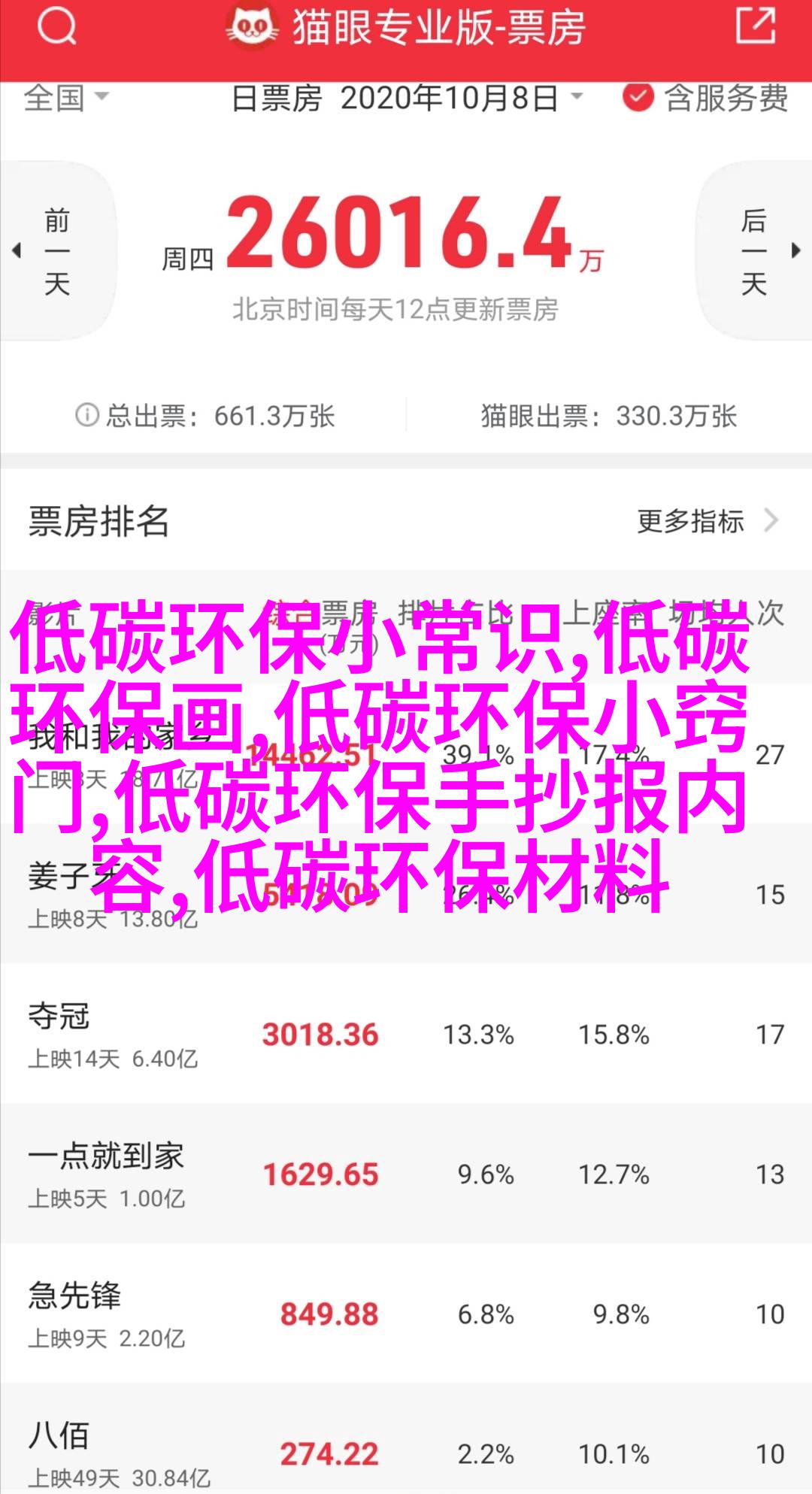Go to 前一天 box office
The width and height of the screenshot is (812, 1494).
click(x=56, y=251)
